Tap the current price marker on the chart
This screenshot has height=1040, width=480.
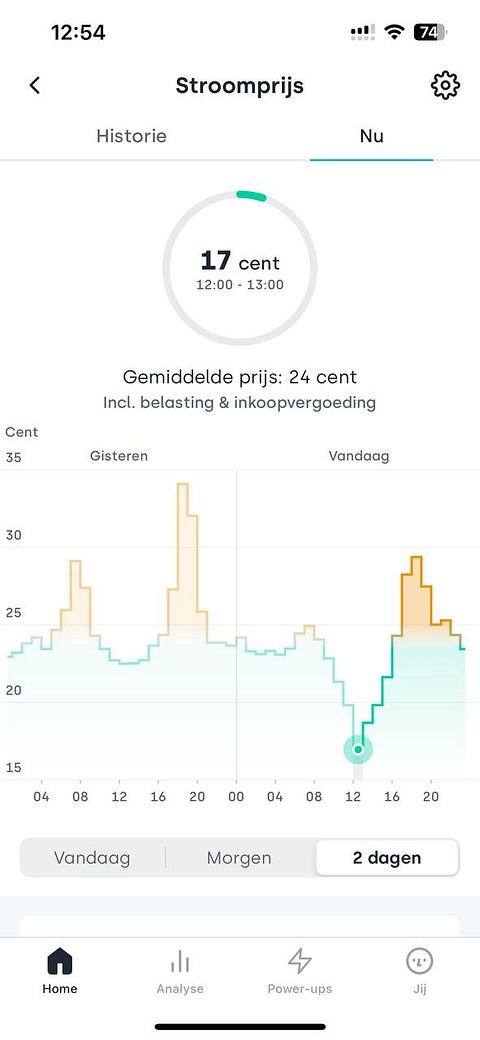coord(358,749)
